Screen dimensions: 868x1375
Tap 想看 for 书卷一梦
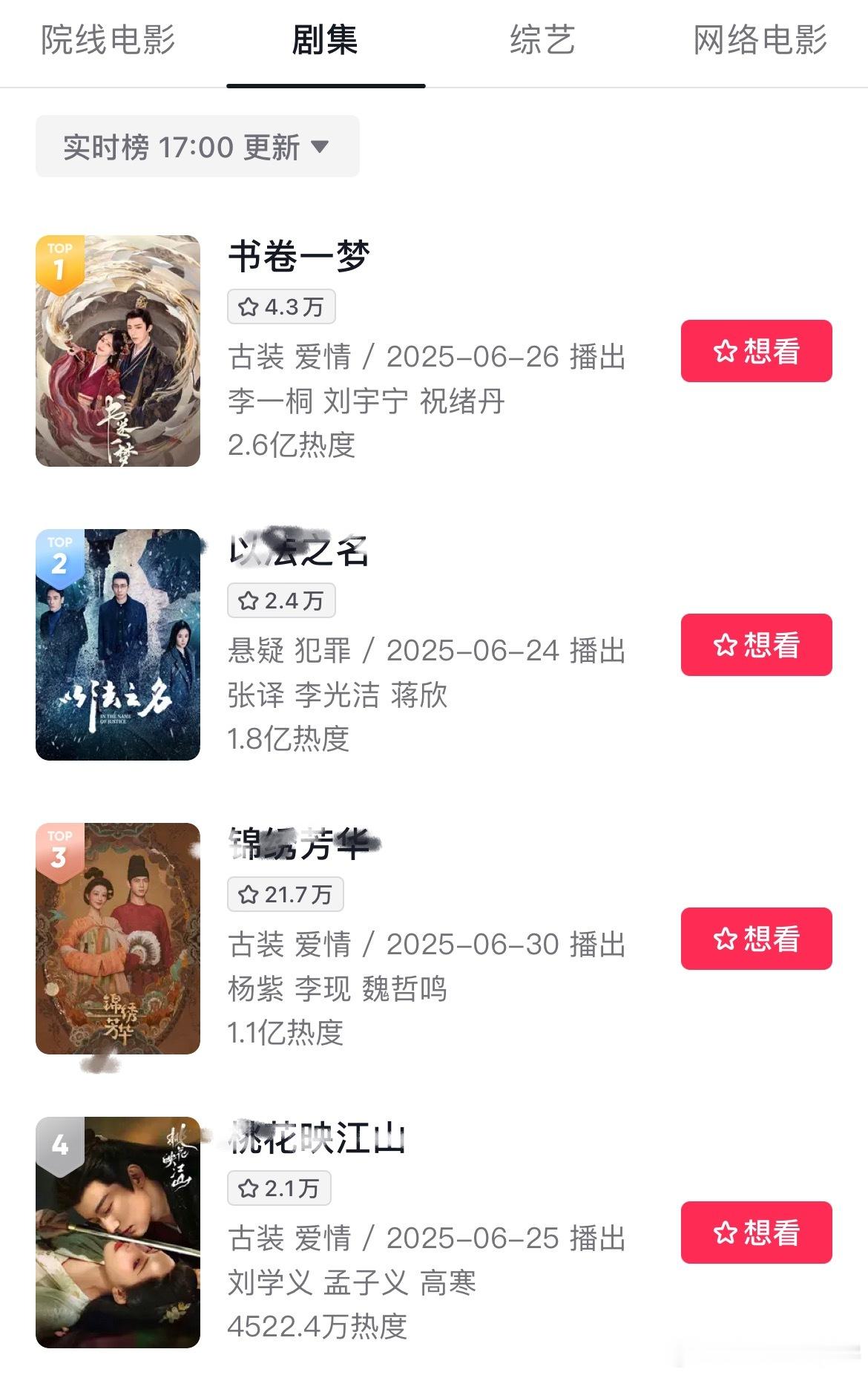(x=756, y=351)
